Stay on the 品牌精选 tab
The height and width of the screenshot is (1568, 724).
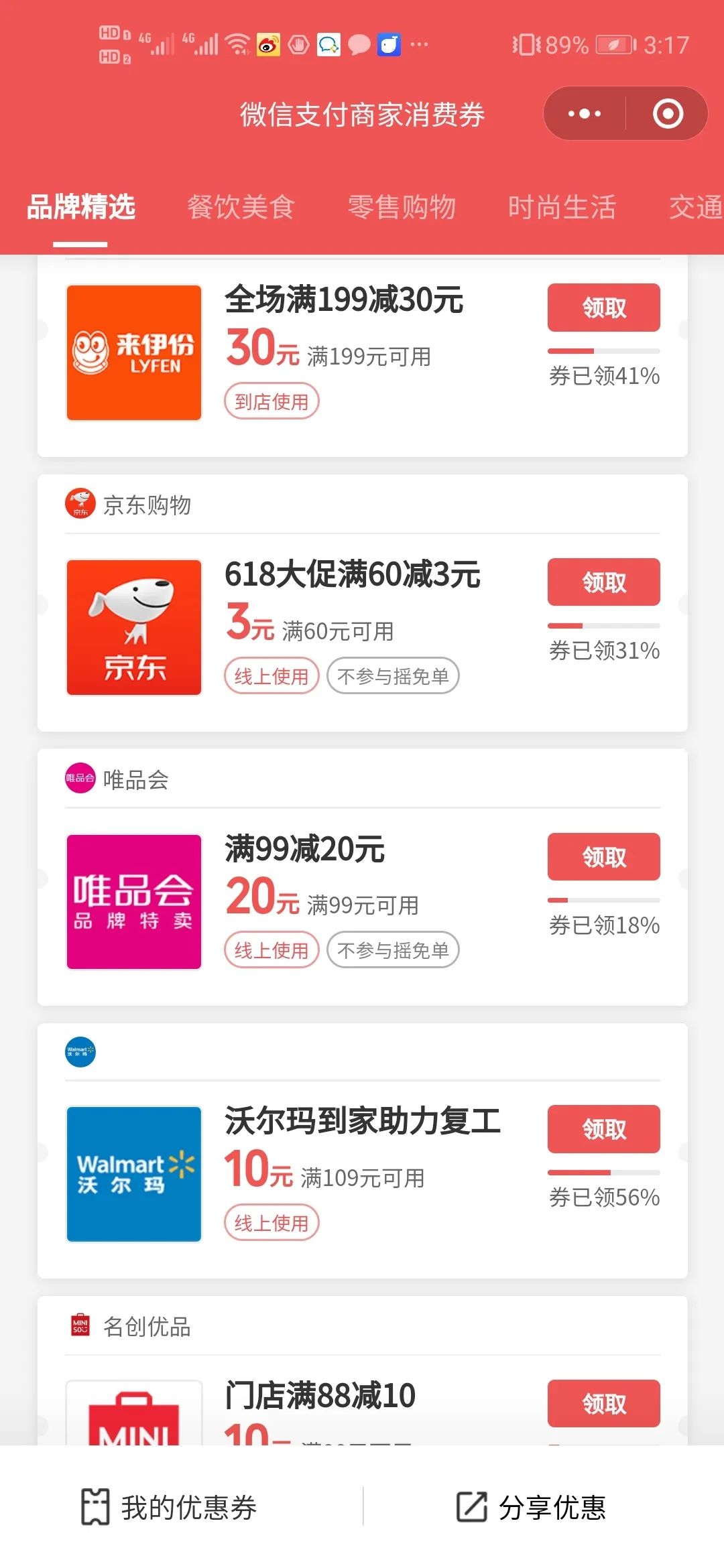[x=81, y=206]
